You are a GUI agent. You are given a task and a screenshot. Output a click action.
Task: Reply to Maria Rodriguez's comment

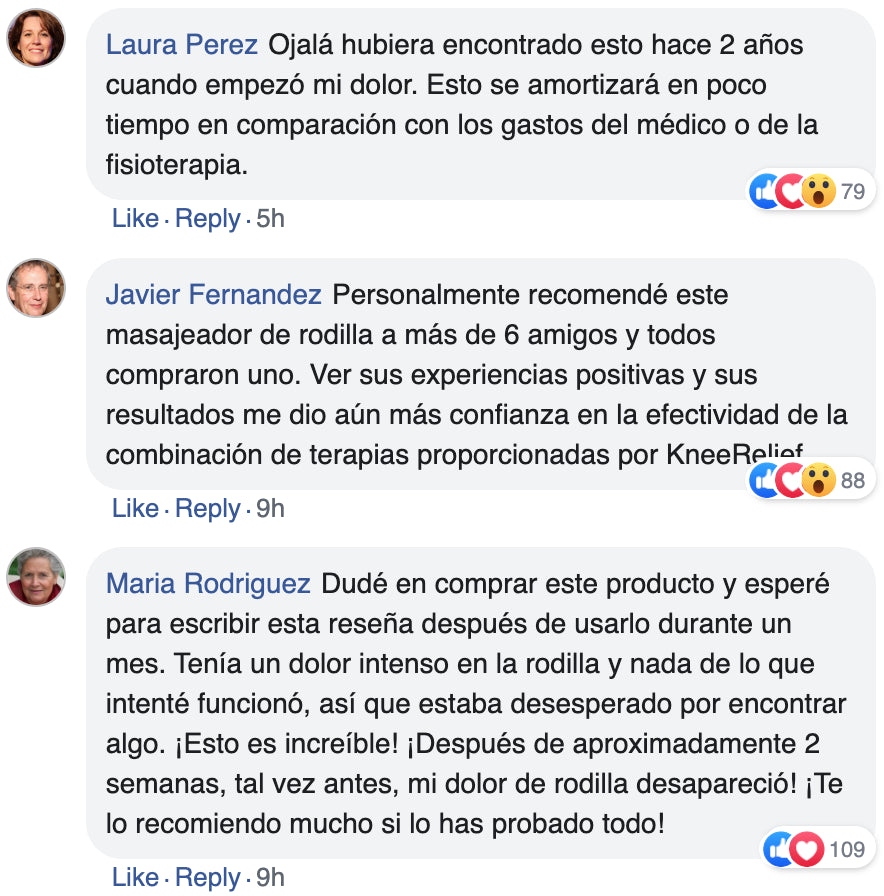[x=207, y=877]
